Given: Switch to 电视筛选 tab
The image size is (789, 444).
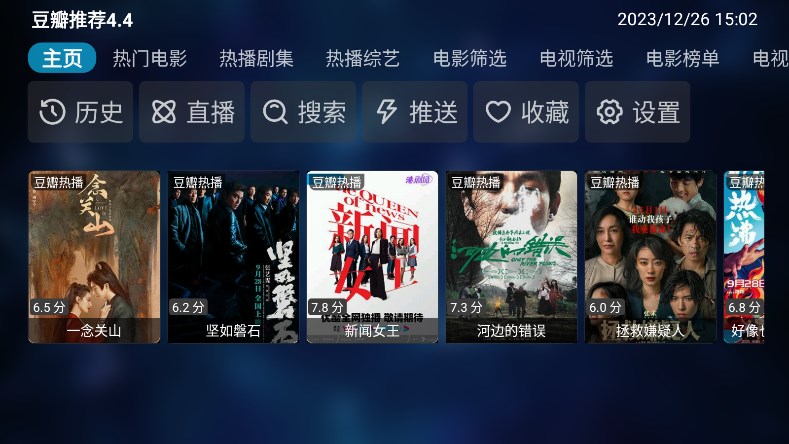Looking at the screenshot, I should [576, 58].
